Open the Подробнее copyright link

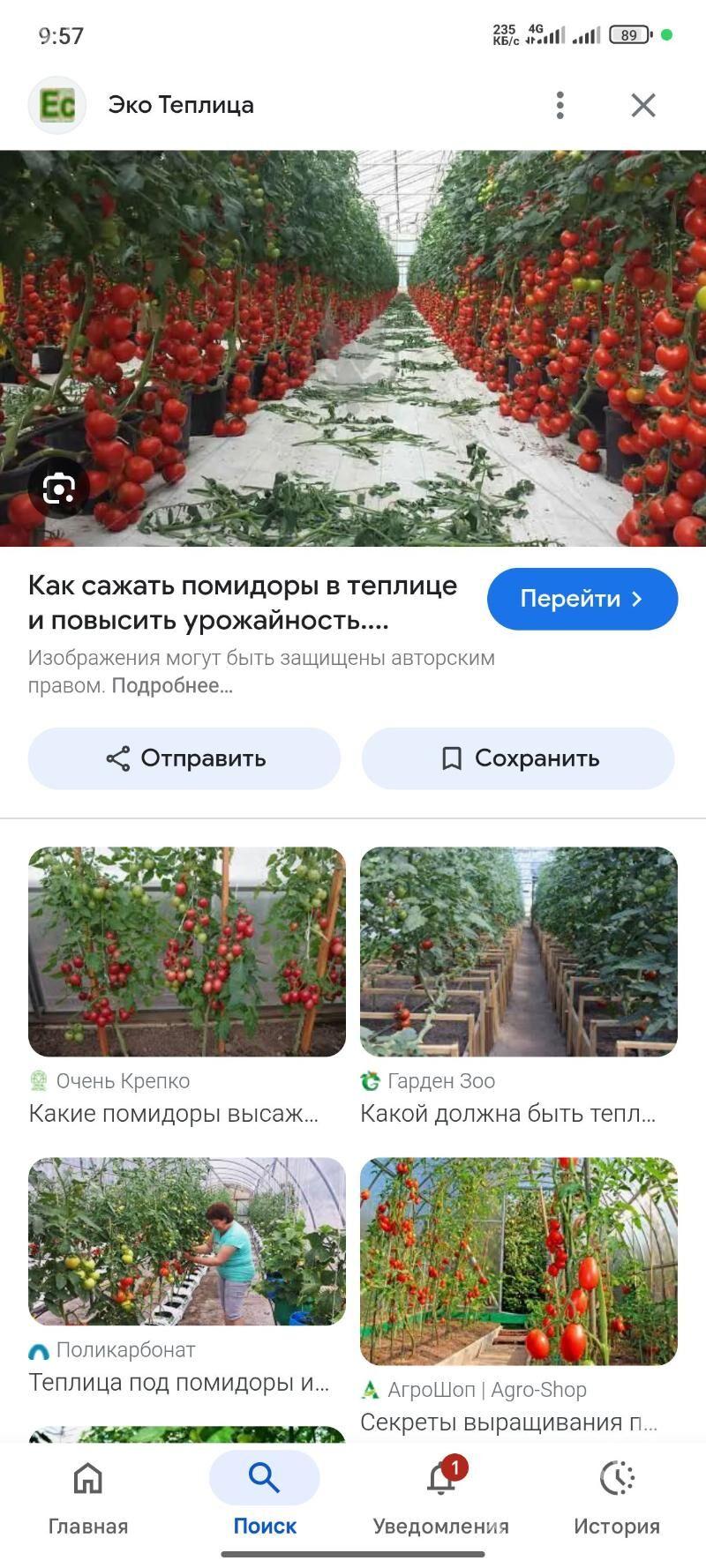[x=172, y=685]
